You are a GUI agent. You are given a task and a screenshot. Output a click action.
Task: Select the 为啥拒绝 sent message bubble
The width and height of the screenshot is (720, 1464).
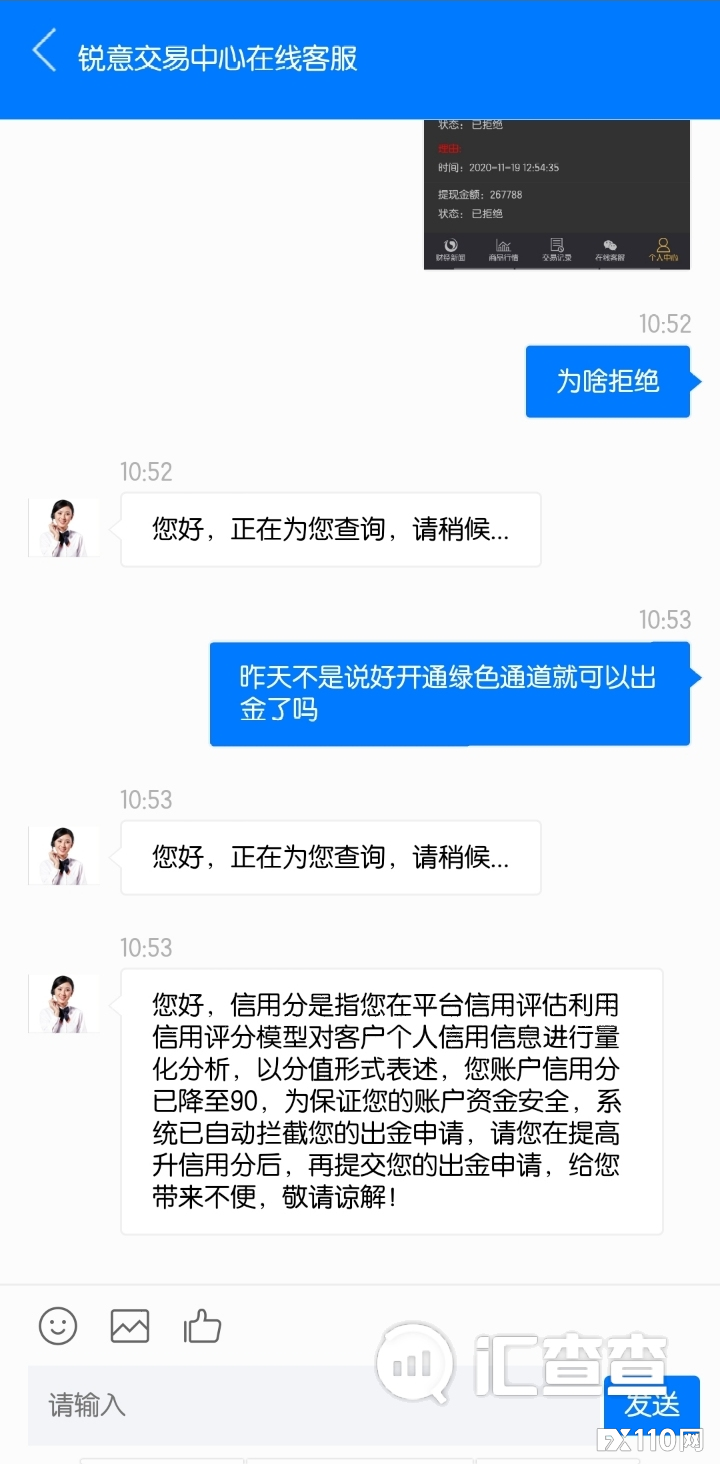[608, 381]
